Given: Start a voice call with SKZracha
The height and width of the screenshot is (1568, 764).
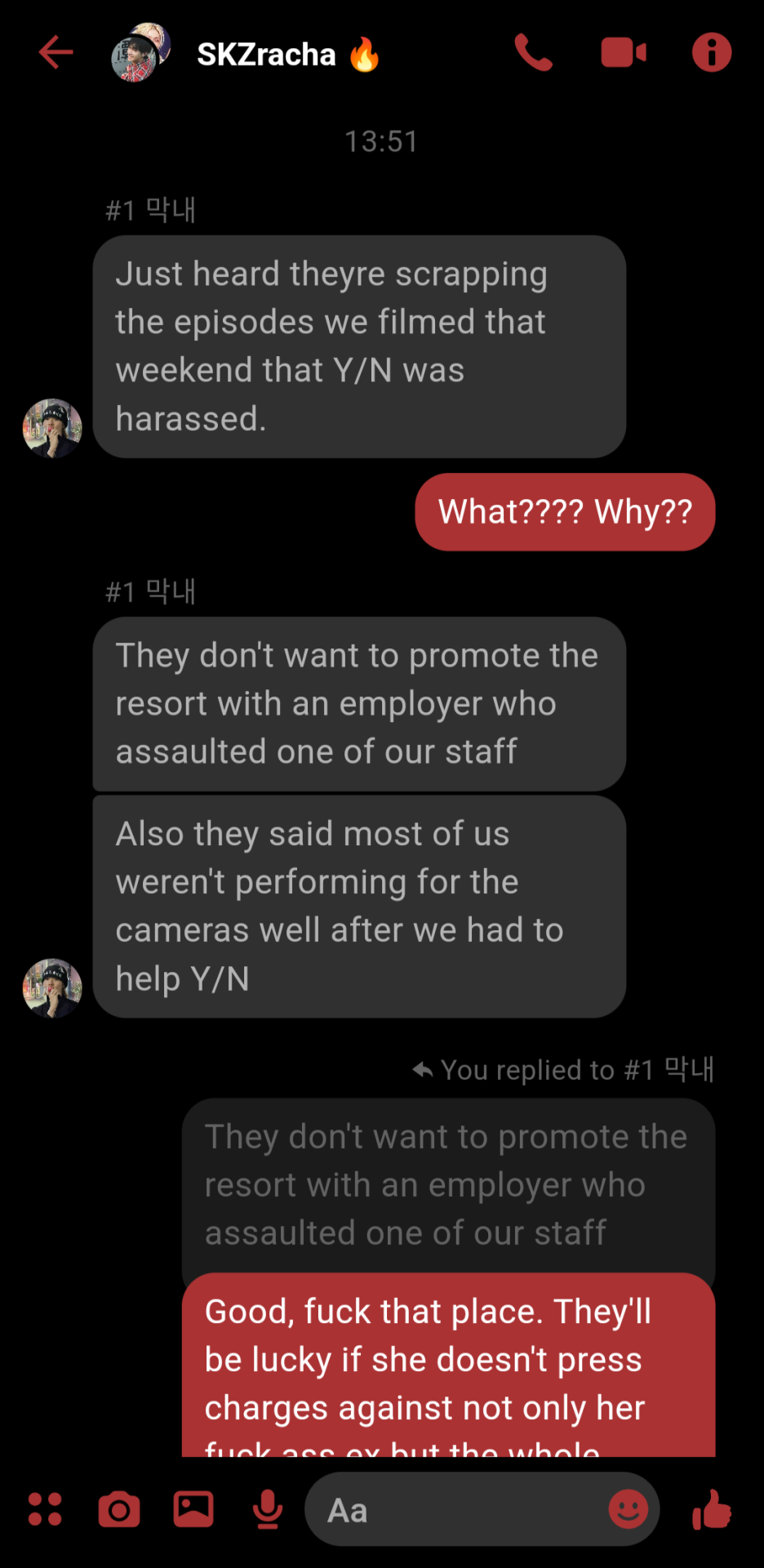Looking at the screenshot, I should point(534,53).
